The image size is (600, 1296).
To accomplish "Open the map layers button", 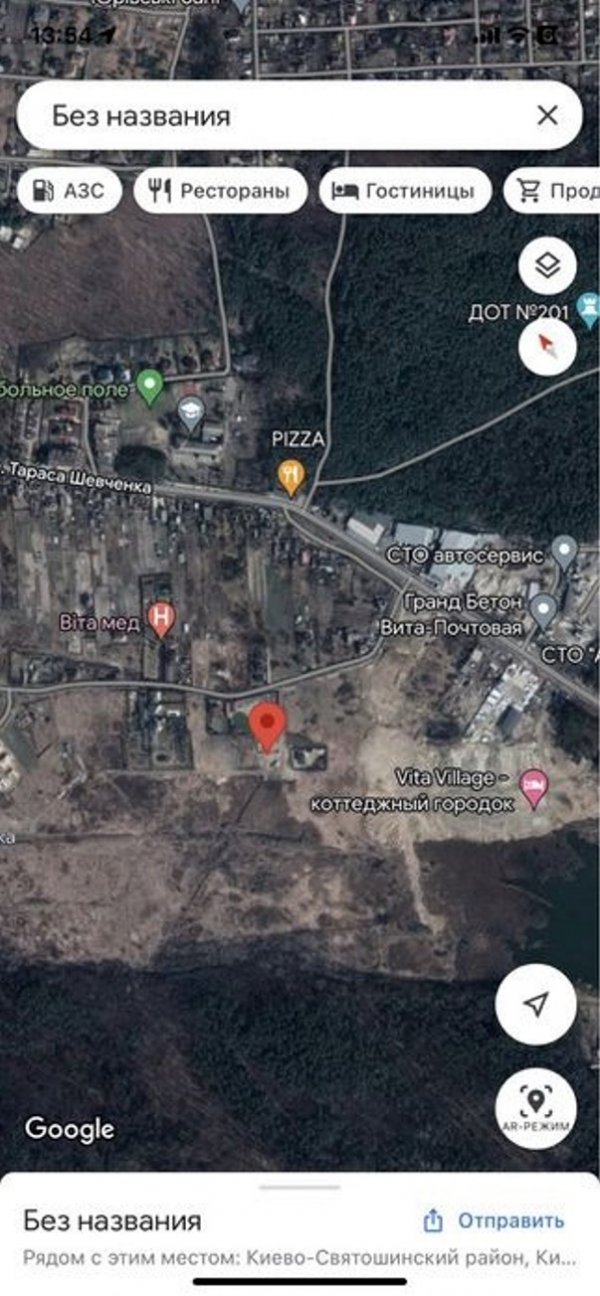I will point(547,267).
